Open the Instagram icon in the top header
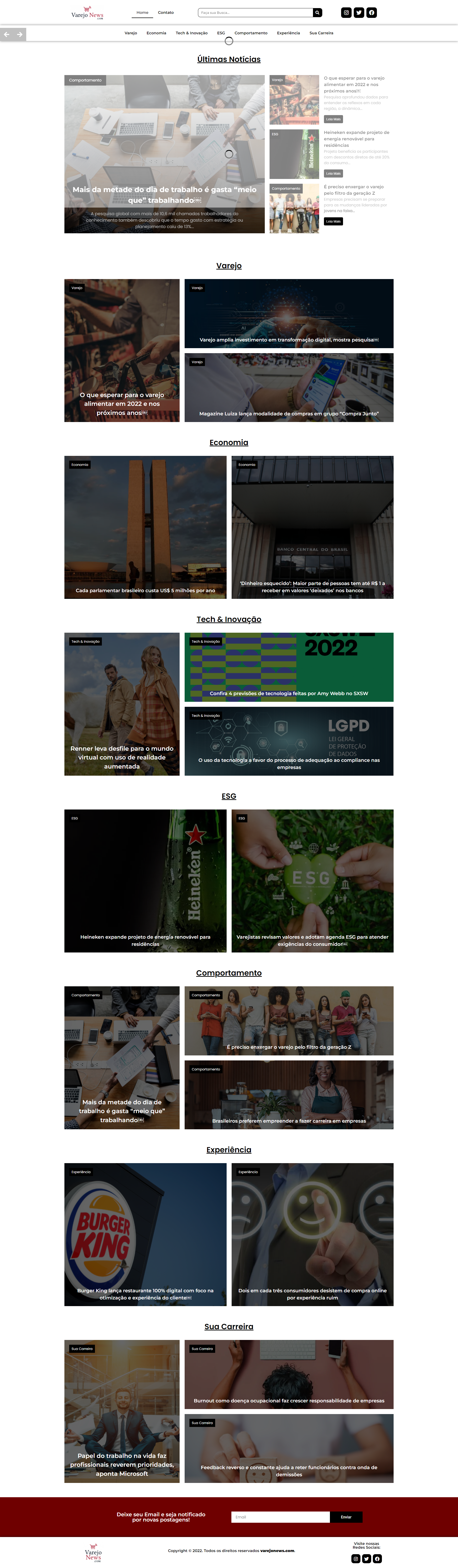 coord(346,13)
